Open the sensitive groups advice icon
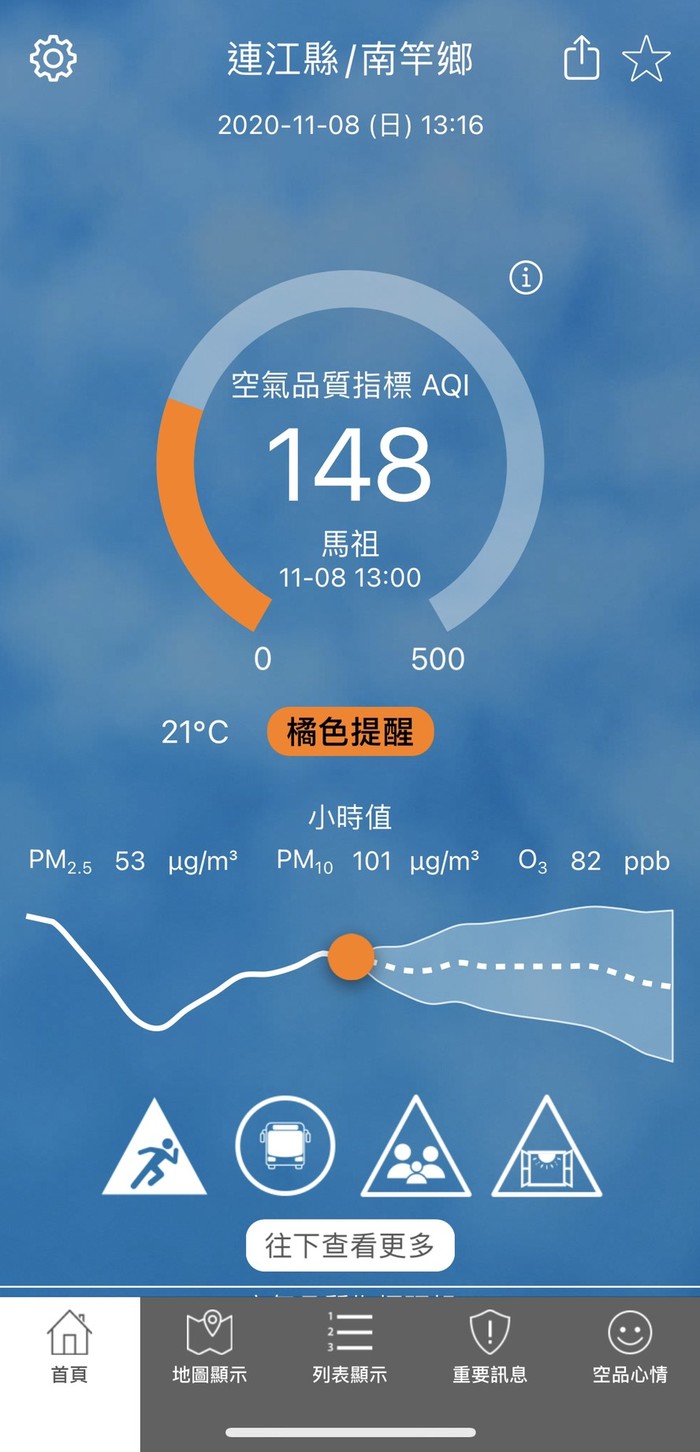700x1452 pixels. click(416, 1148)
